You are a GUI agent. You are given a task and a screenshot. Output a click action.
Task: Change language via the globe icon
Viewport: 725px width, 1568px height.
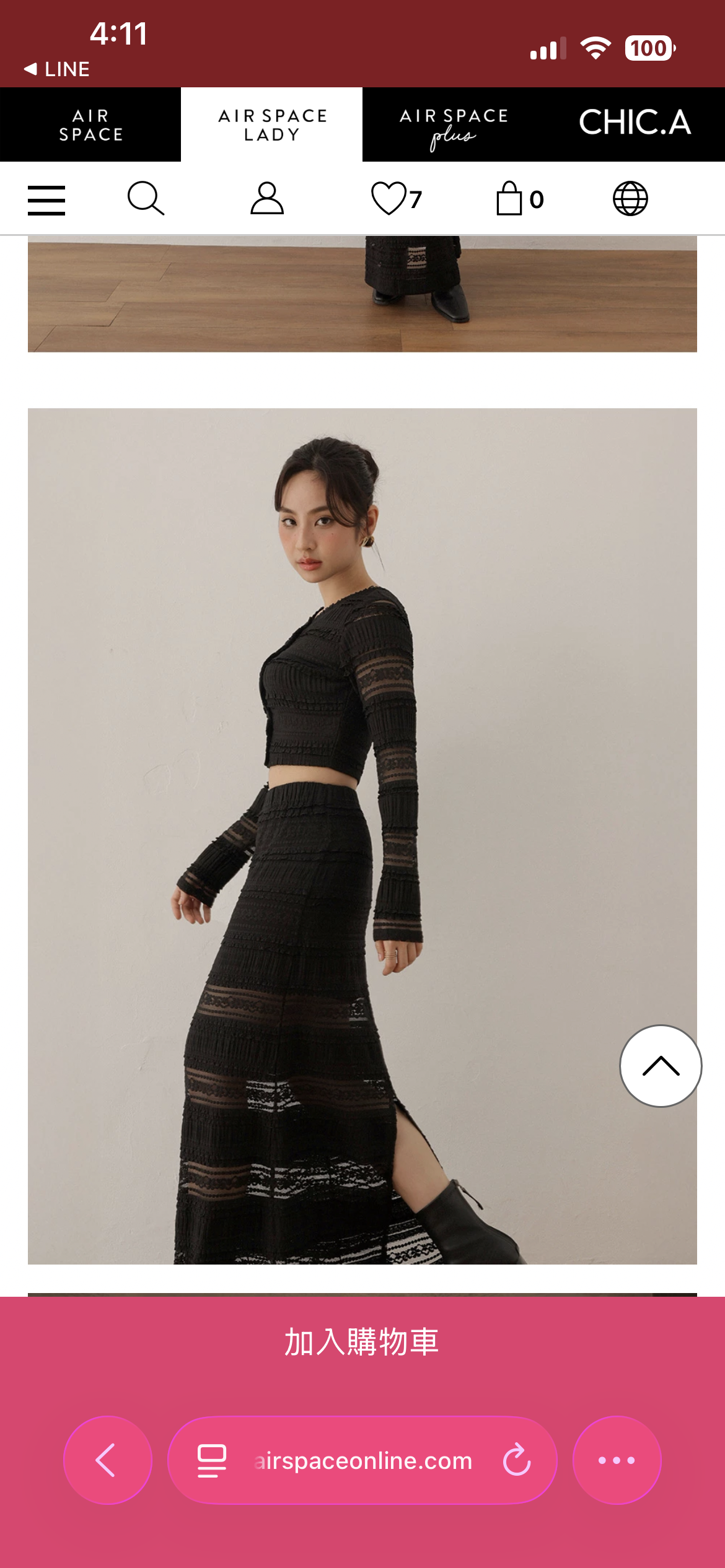click(630, 199)
